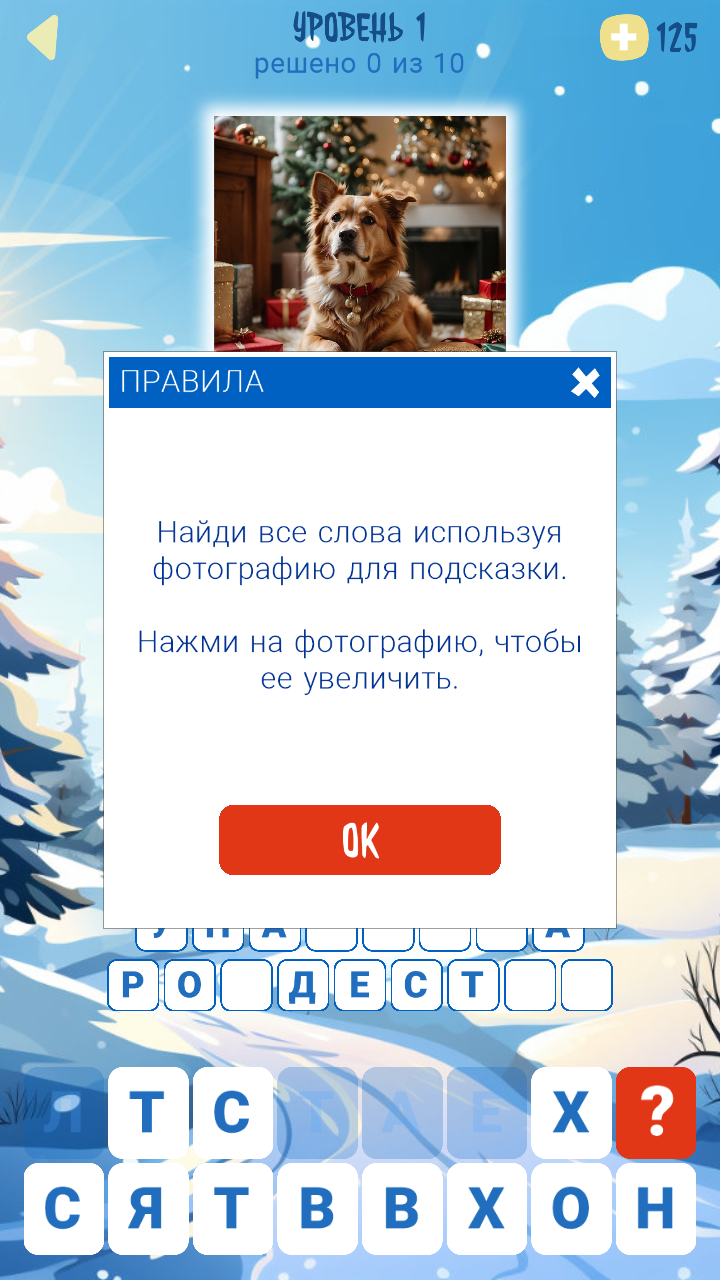Choose the letter Н tile
Image resolution: width=720 pixels, height=1280 pixels.
tap(656, 1209)
